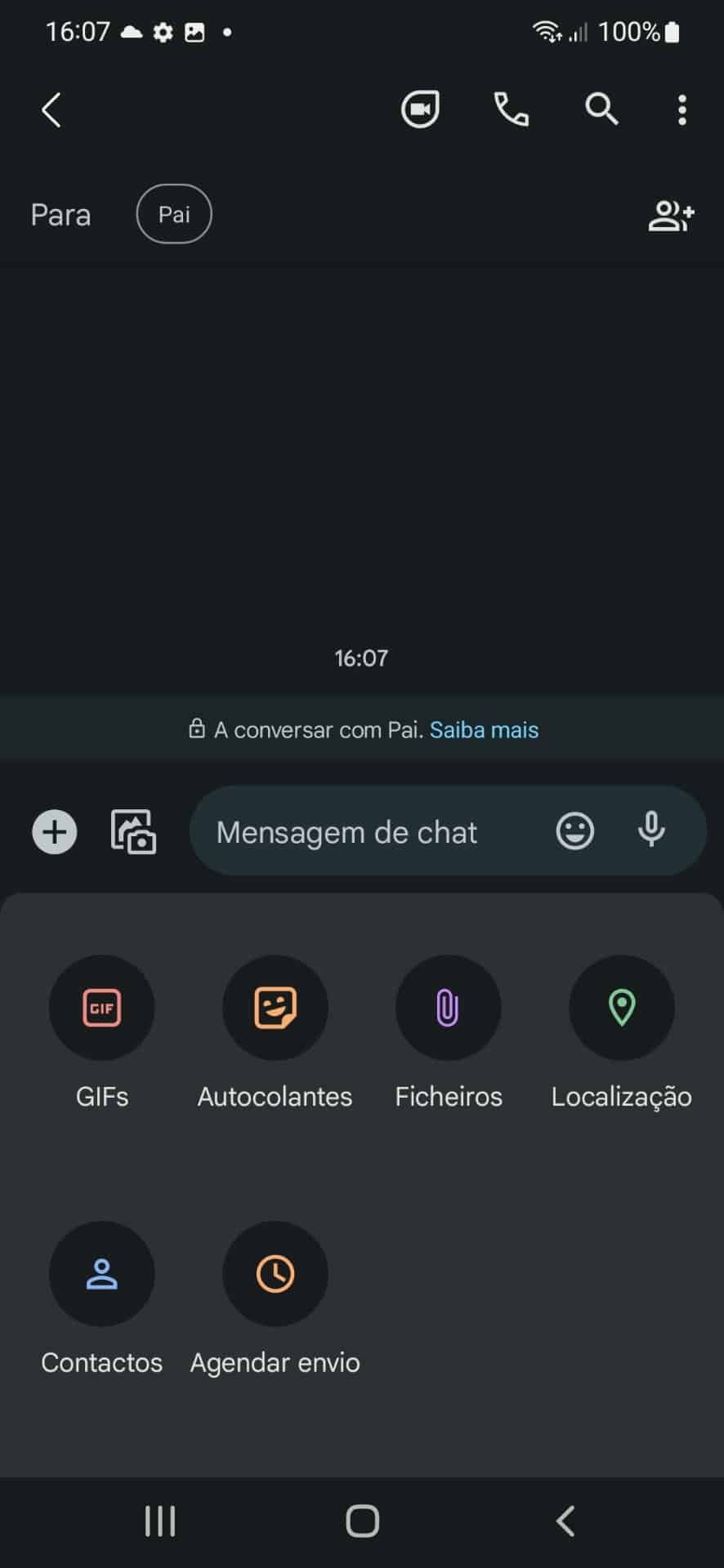The height and width of the screenshot is (1568, 724).
Task: Open Saiba mais about encrypted chat
Action: tap(484, 728)
